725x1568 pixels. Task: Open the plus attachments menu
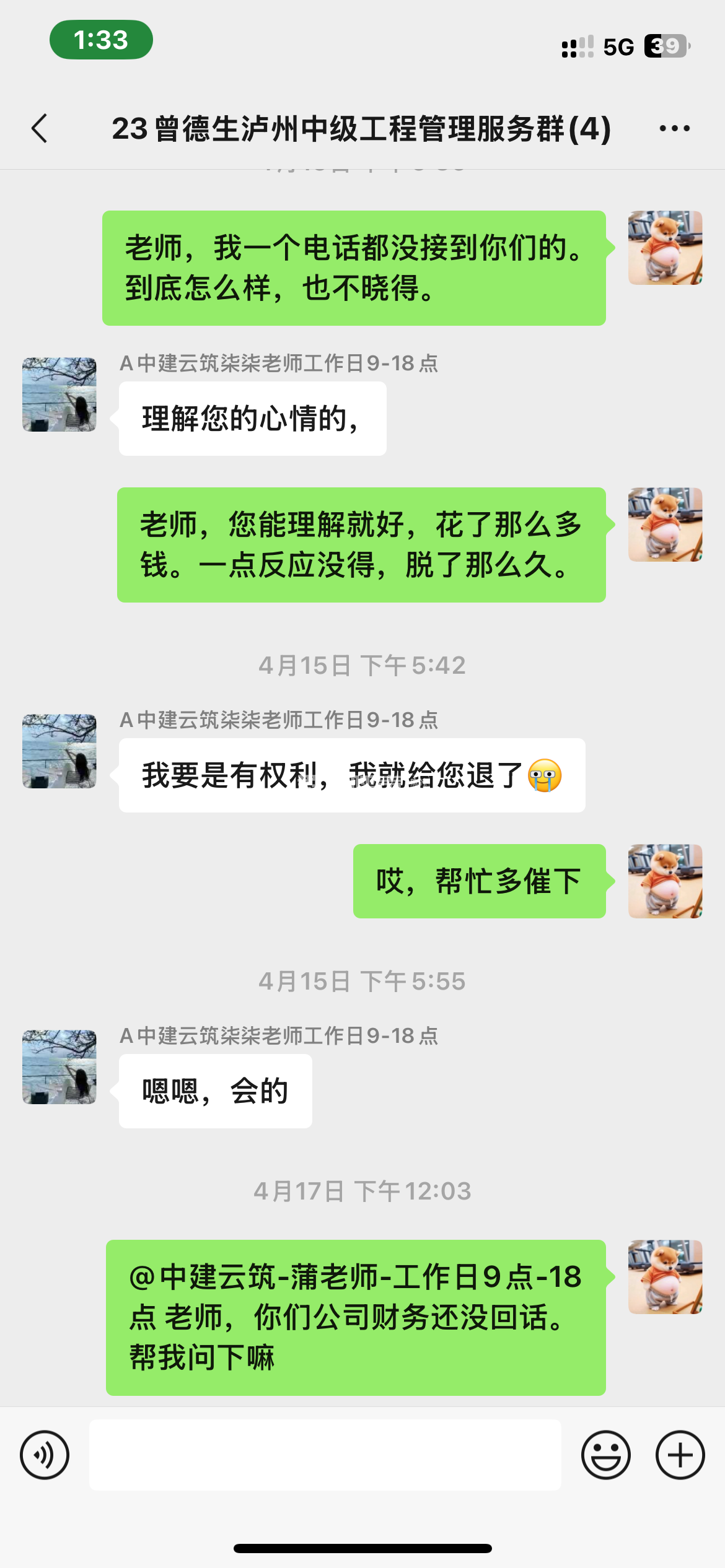(680, 1455)
